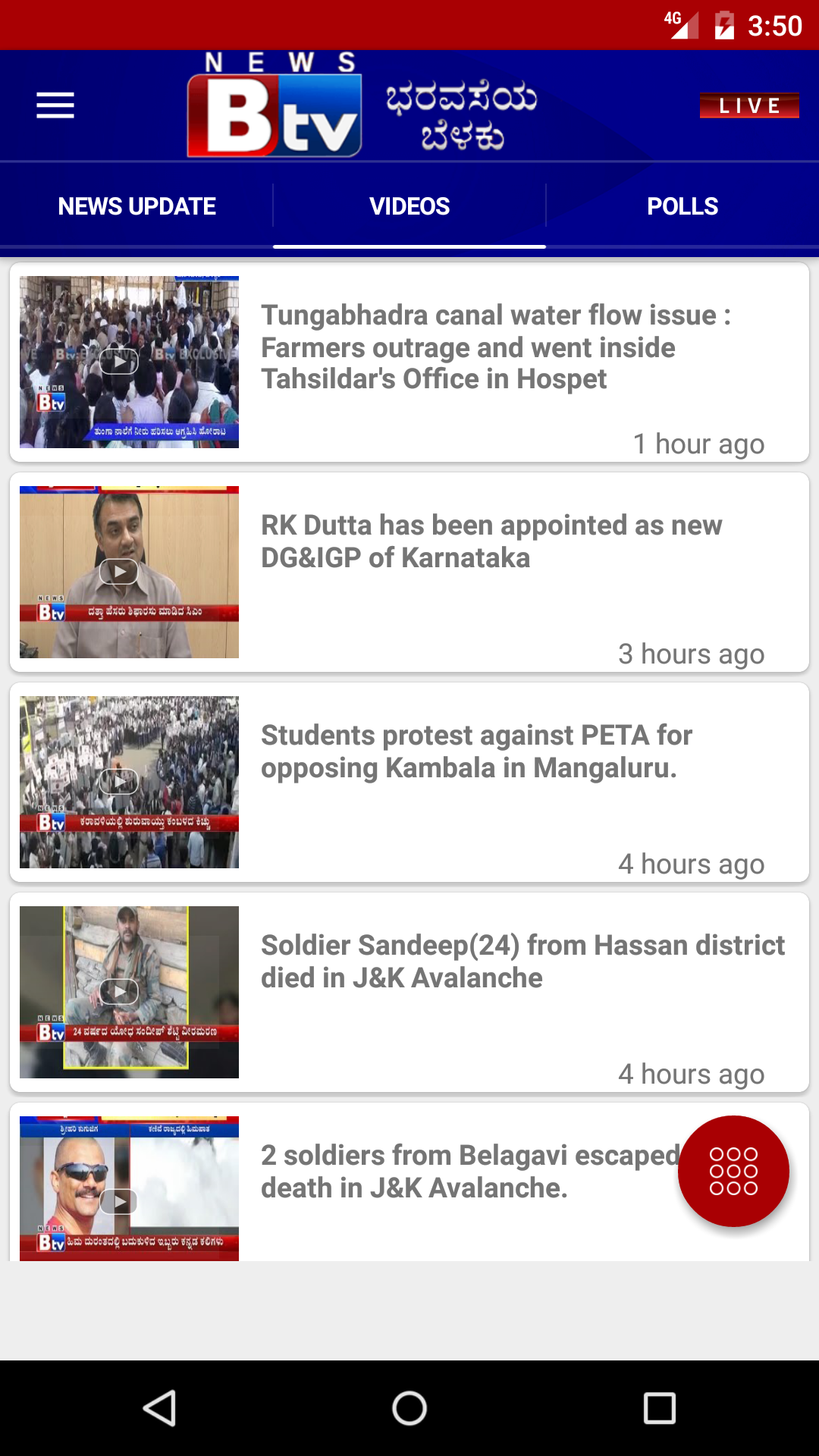Tap the red floating grid button

point(733,1171)
